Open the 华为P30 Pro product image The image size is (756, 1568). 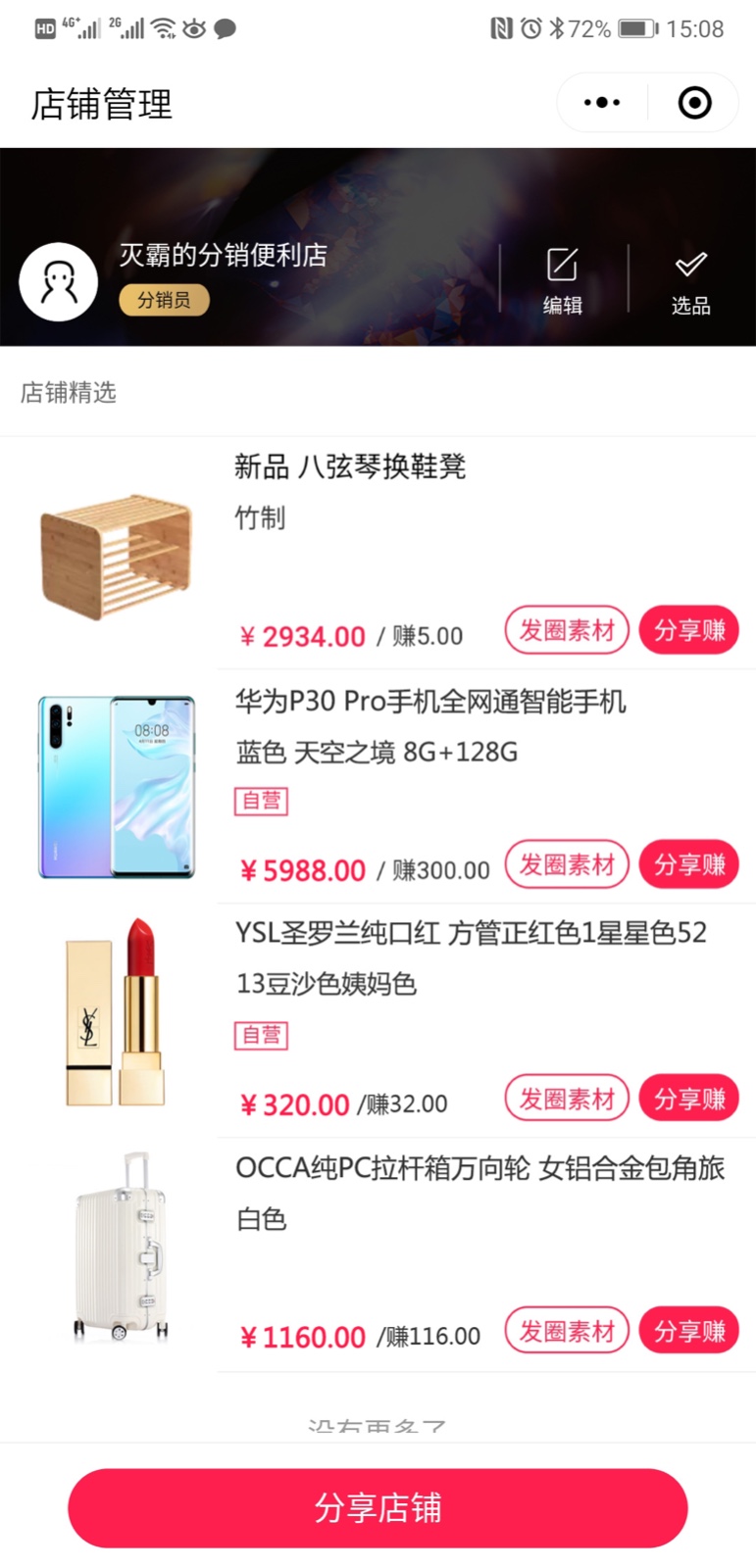116,787
